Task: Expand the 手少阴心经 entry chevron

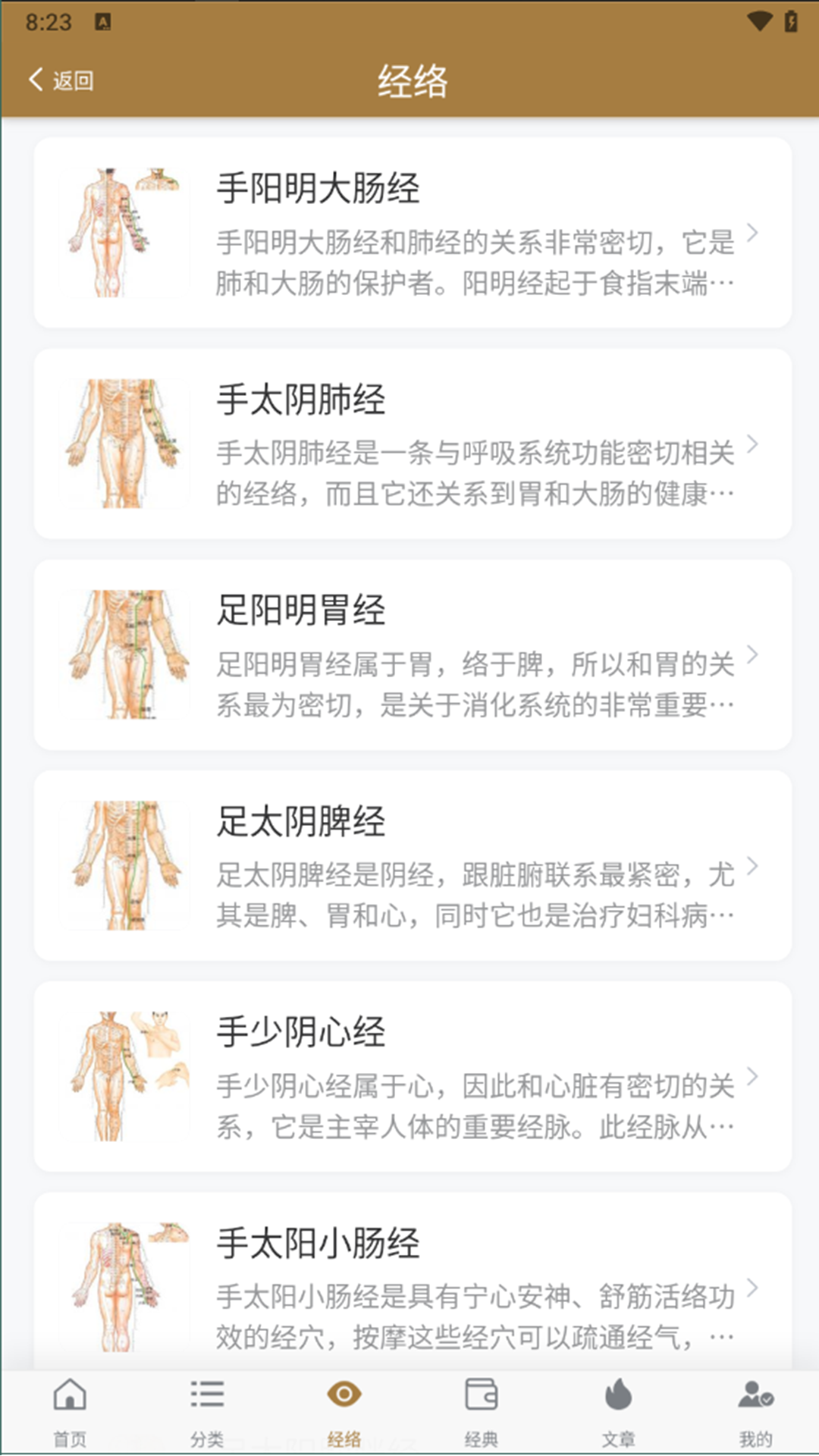Action: [x=752, y=1075]
